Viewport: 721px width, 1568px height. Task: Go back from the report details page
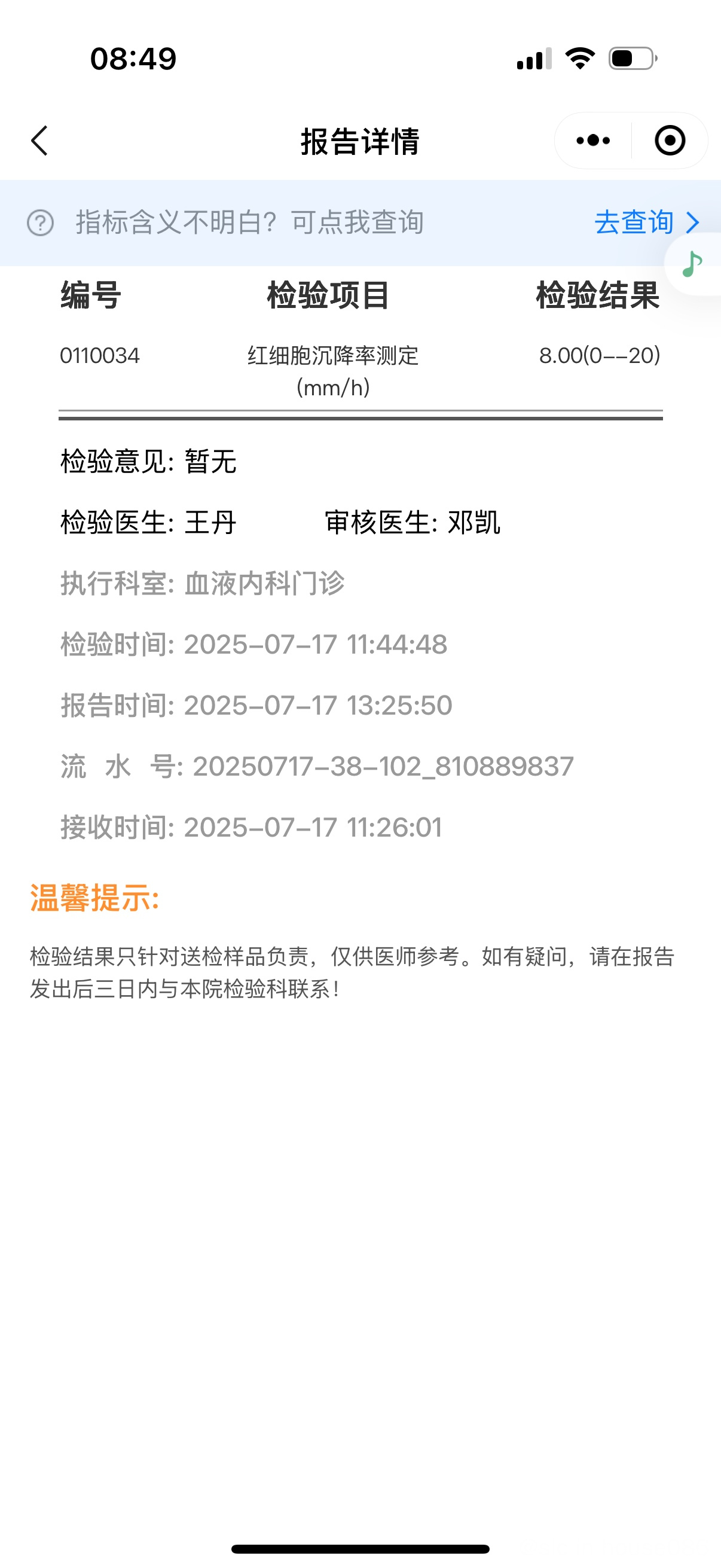coord(39,141)
